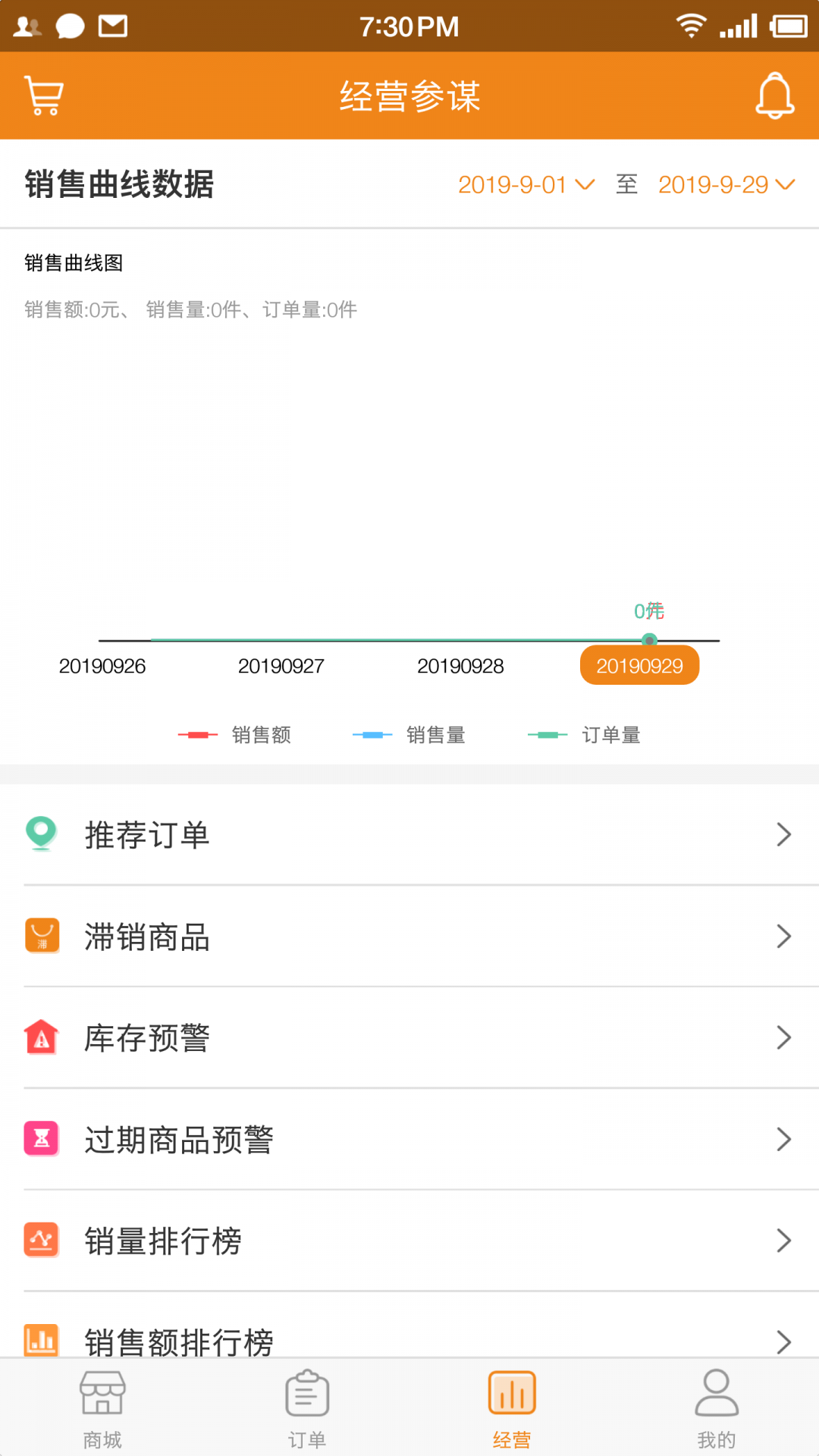Change end date 2019-9-29
The width and height of the screenshot is (819, 1456).
click(726, 184)
